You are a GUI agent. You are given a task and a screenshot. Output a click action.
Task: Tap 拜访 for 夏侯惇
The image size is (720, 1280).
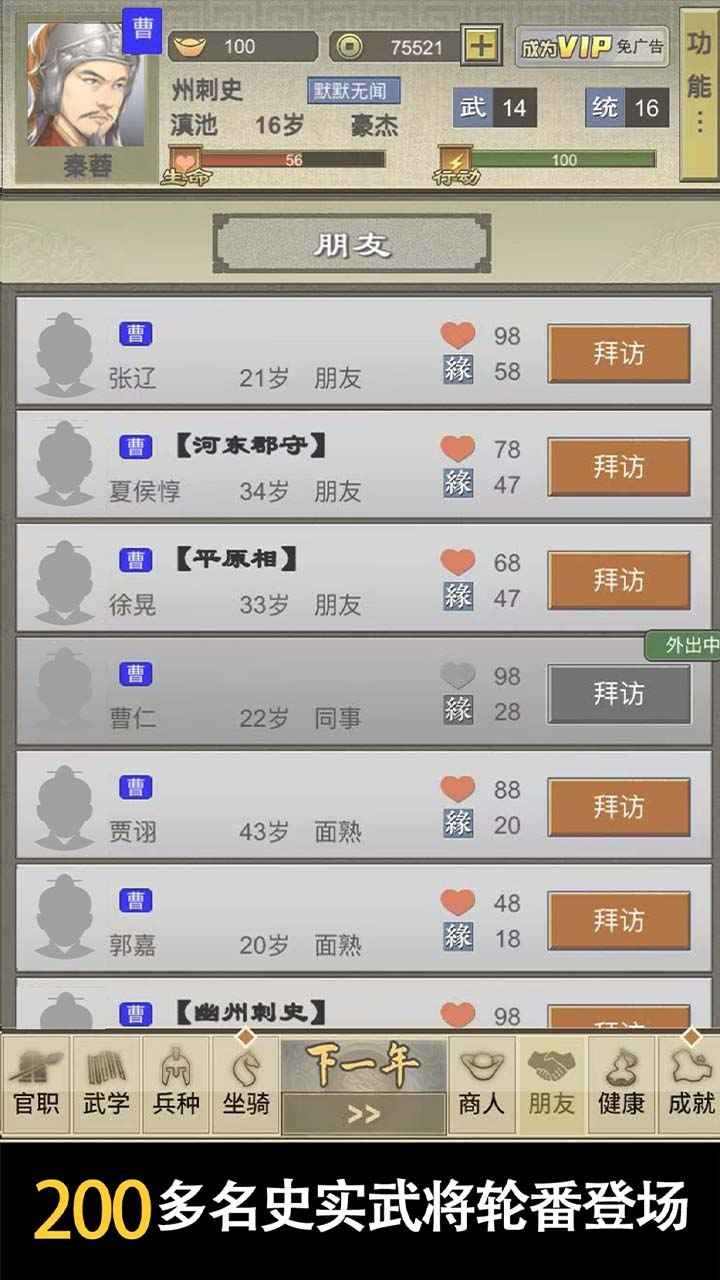point(618,467)
